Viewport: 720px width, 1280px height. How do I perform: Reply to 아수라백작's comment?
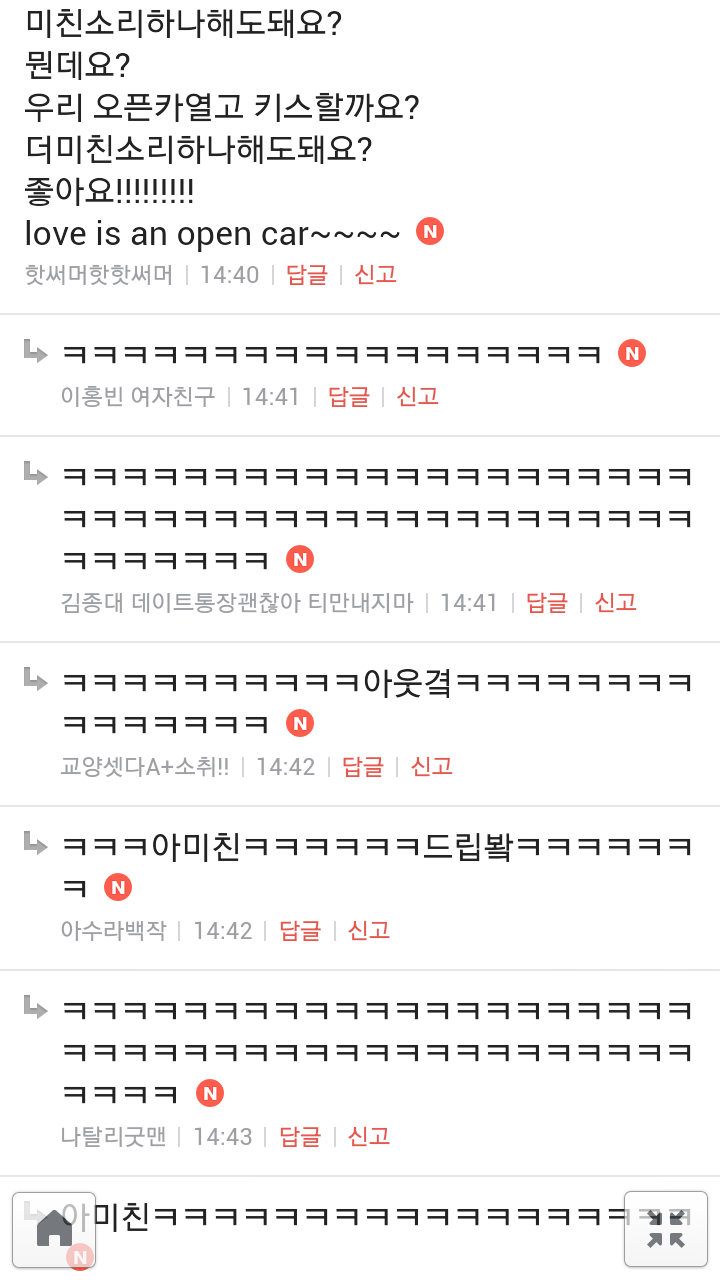pos(300,930)
